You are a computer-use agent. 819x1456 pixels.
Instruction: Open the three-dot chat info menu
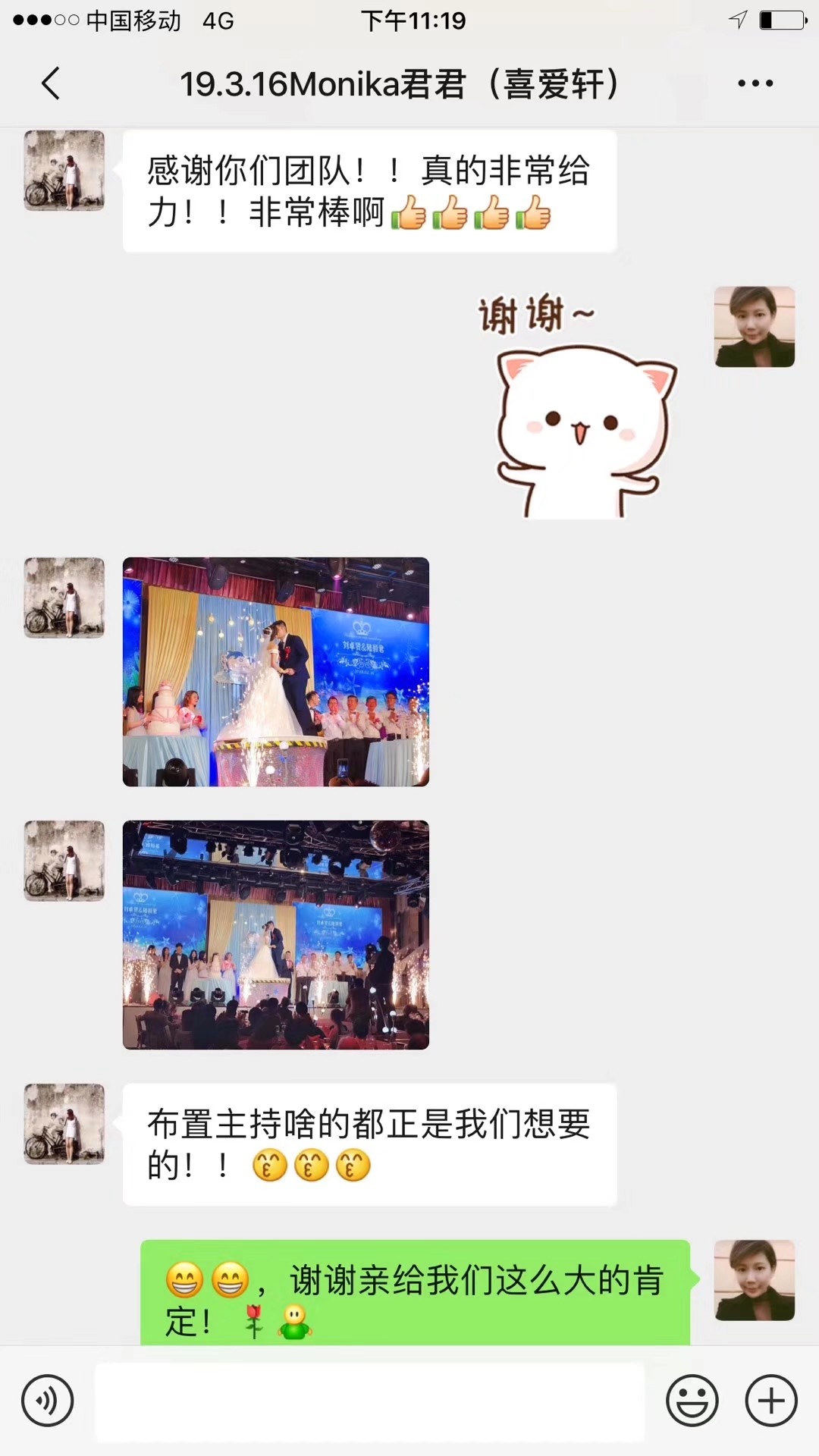[755, 83]
